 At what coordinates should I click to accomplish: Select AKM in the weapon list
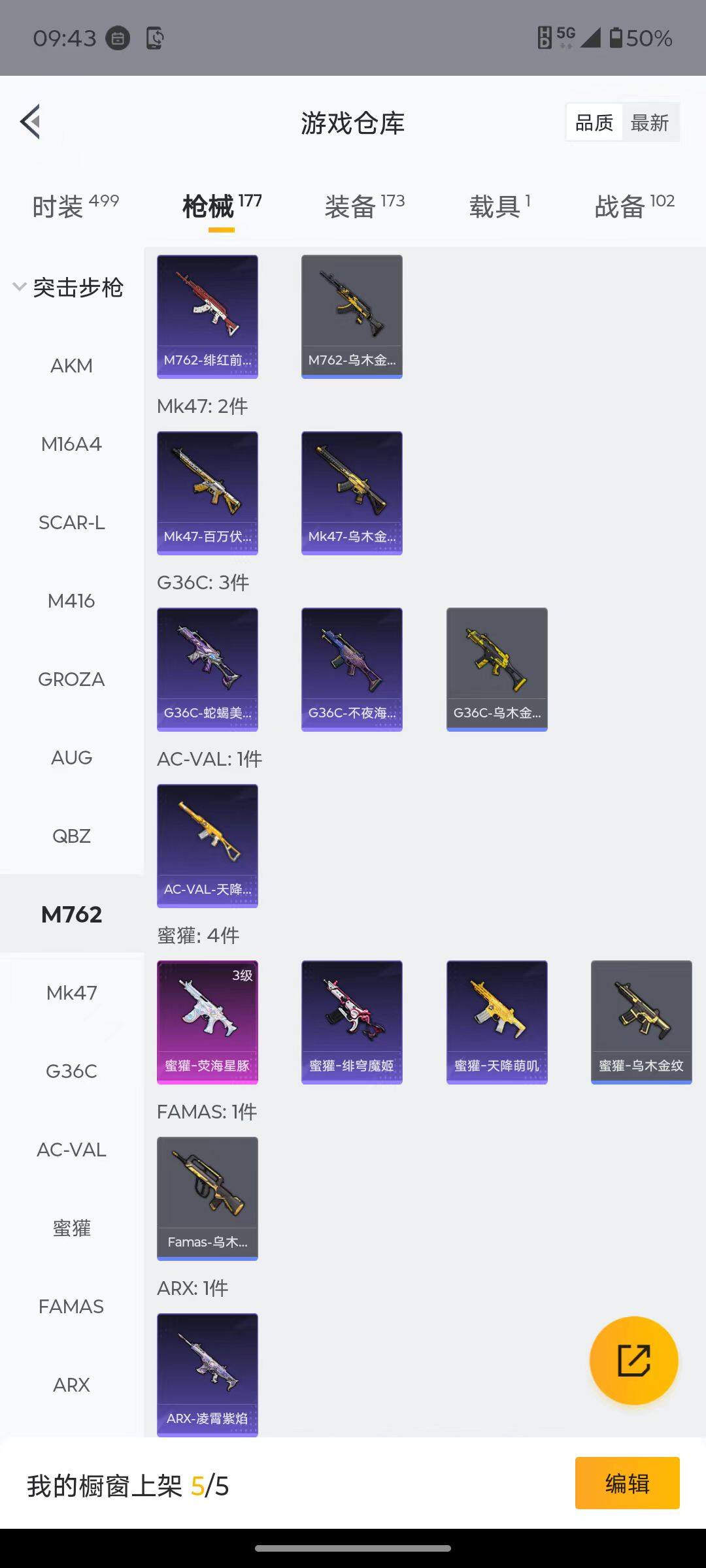tap(71, 366)
